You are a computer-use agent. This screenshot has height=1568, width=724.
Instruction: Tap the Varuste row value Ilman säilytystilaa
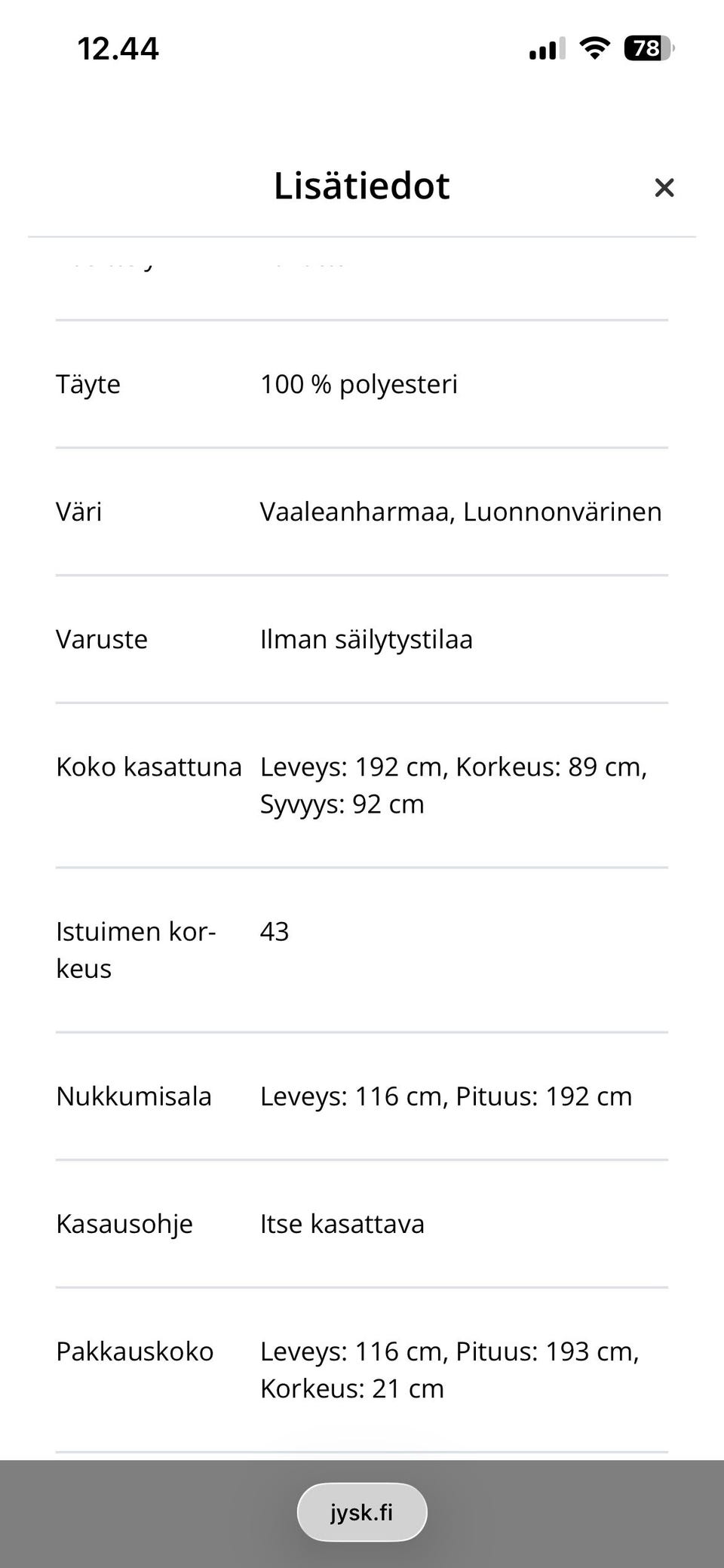coord(367,639)
